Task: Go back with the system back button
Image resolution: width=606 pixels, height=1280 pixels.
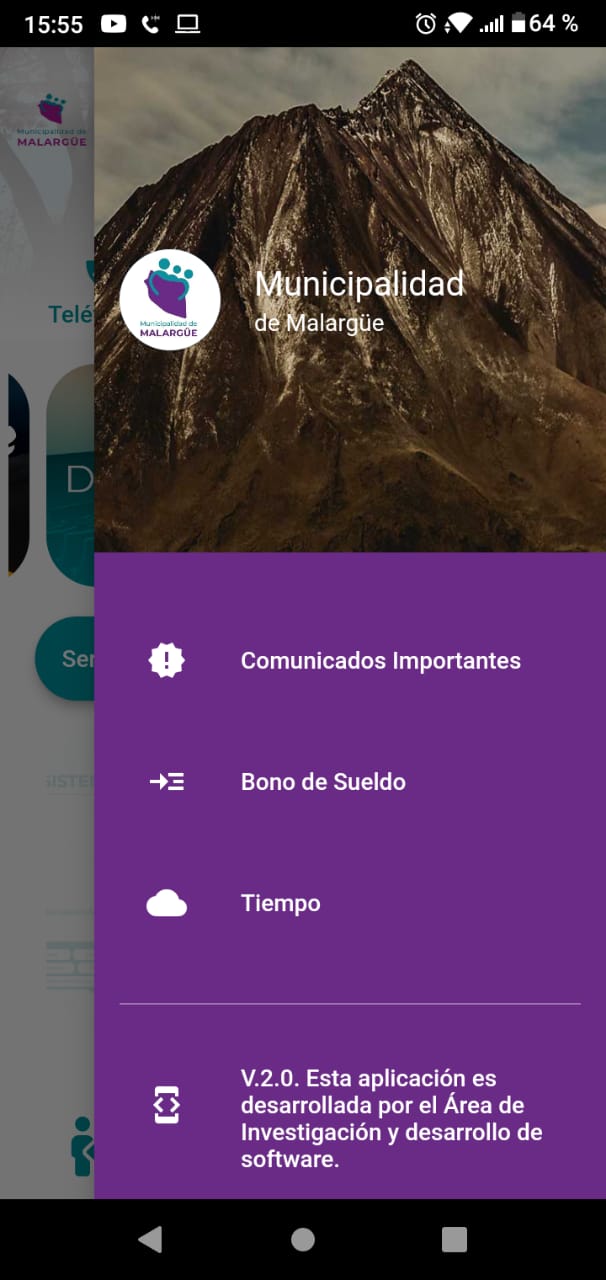Action: (151, 1240)
